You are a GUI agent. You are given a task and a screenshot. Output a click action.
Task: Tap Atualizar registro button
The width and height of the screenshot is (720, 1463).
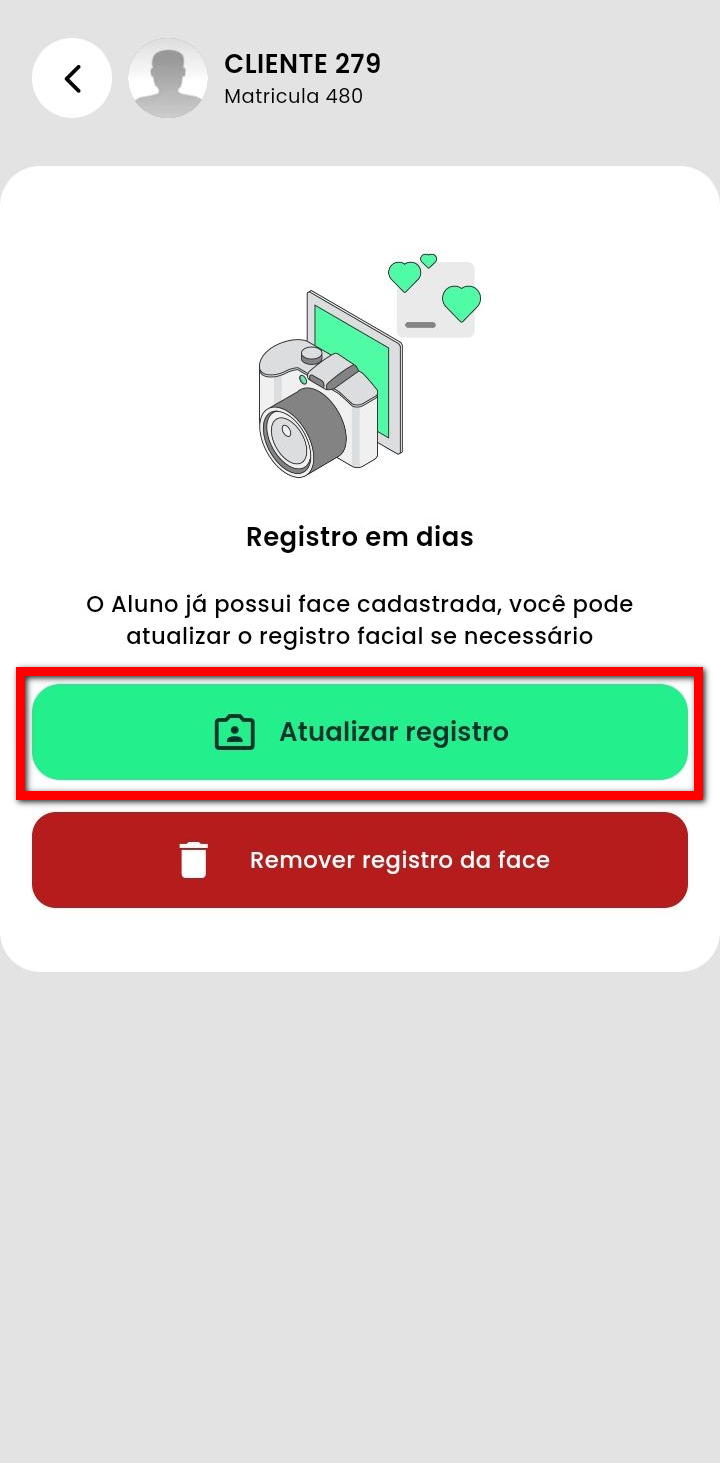click(x=360, y=732)
